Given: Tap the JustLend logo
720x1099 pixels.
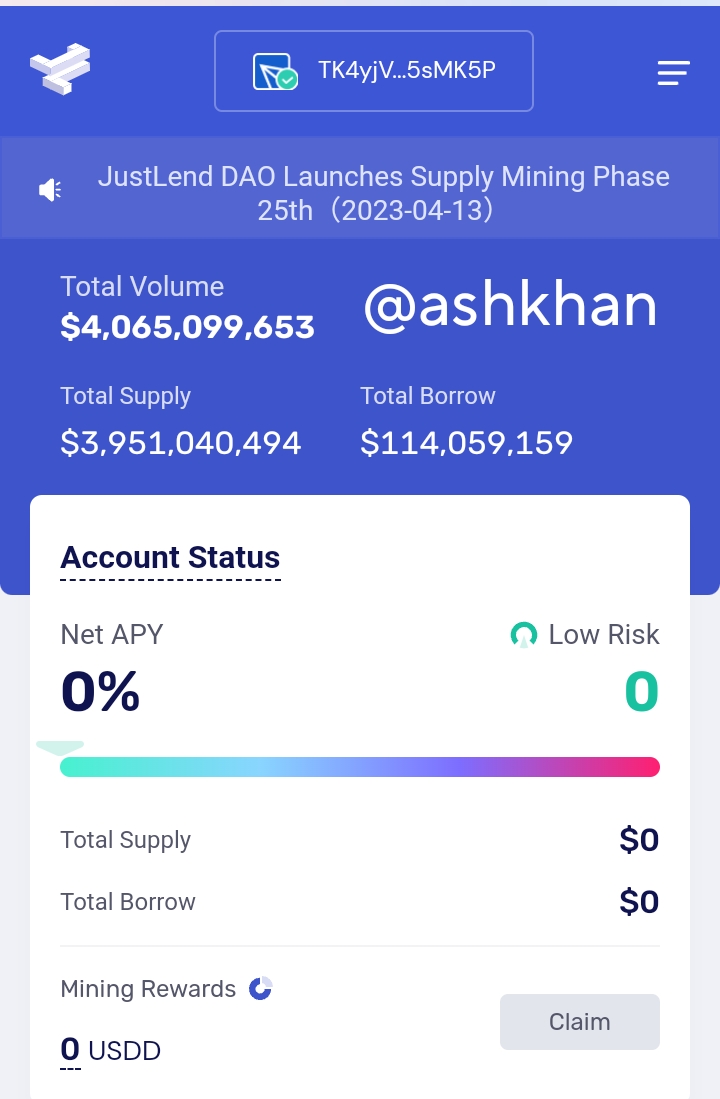Looking at the screenshot, I should pyautogui.click(x=60, y=70).
